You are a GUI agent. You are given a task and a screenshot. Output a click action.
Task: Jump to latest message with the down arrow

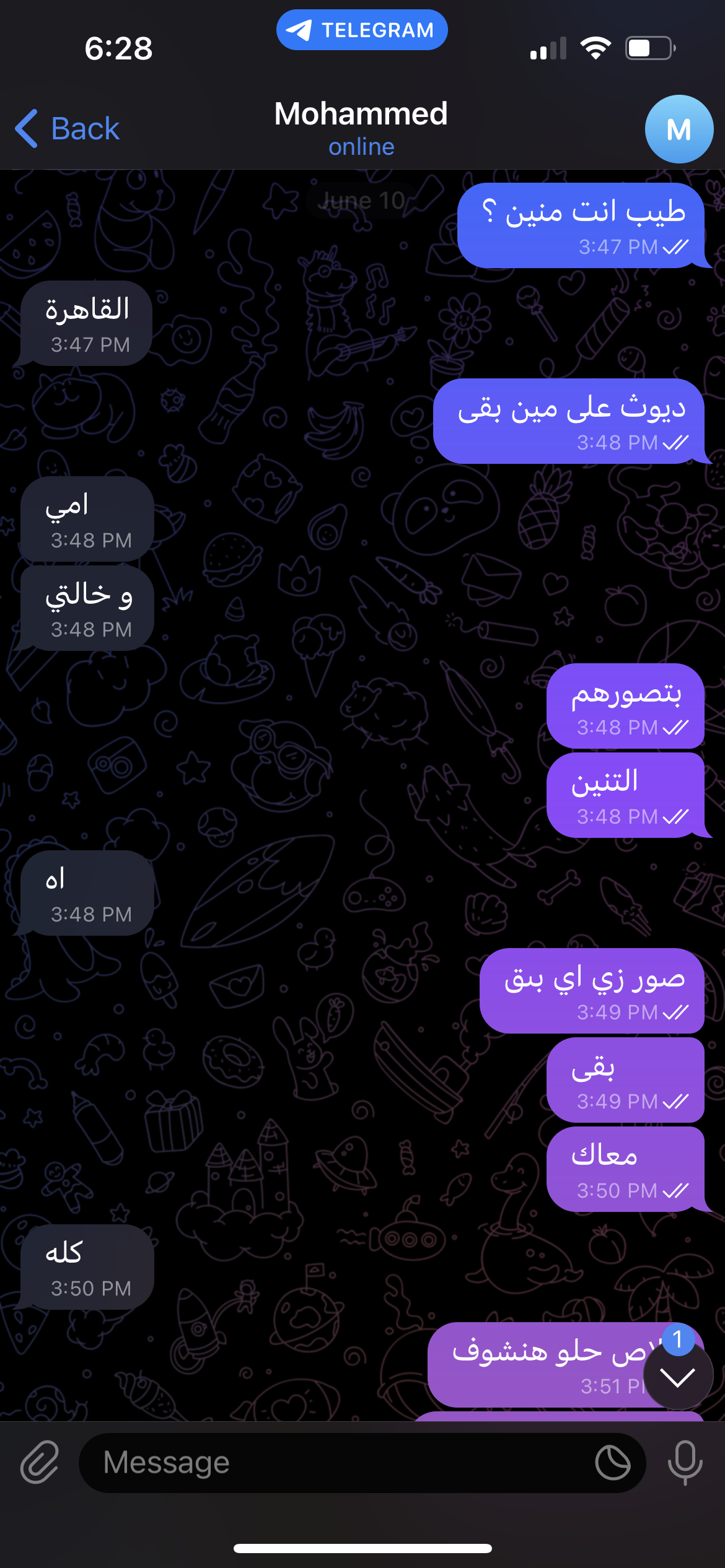point(678,1376)
